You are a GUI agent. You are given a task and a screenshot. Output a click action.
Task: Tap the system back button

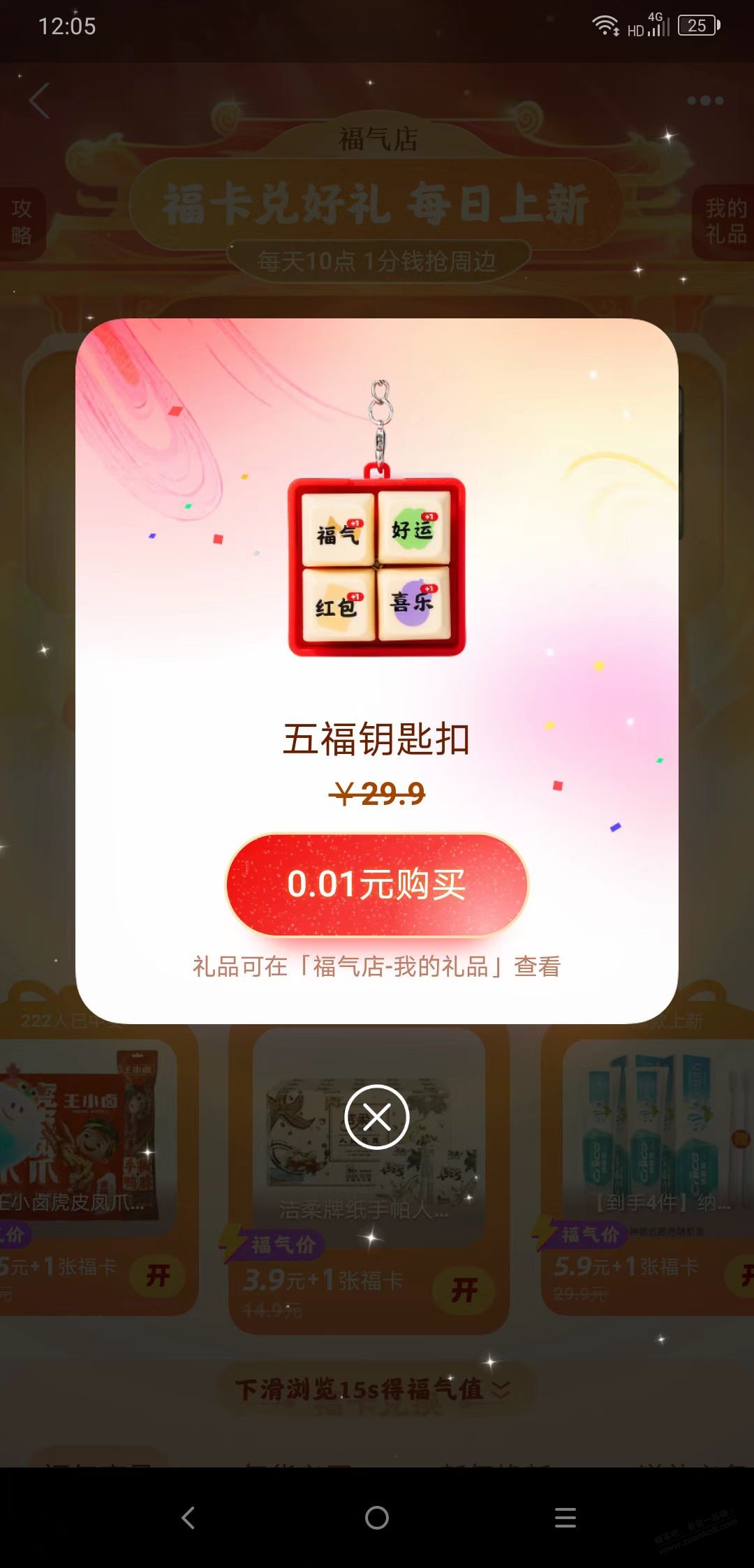tap(188, 1517)
